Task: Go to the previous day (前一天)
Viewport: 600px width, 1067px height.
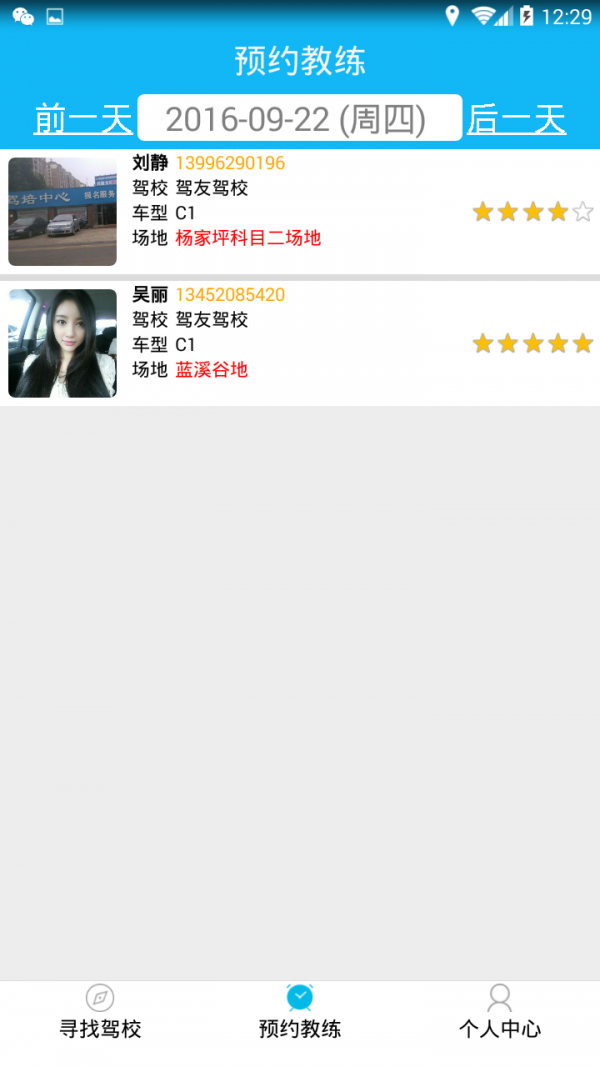Action: [83, 119]
